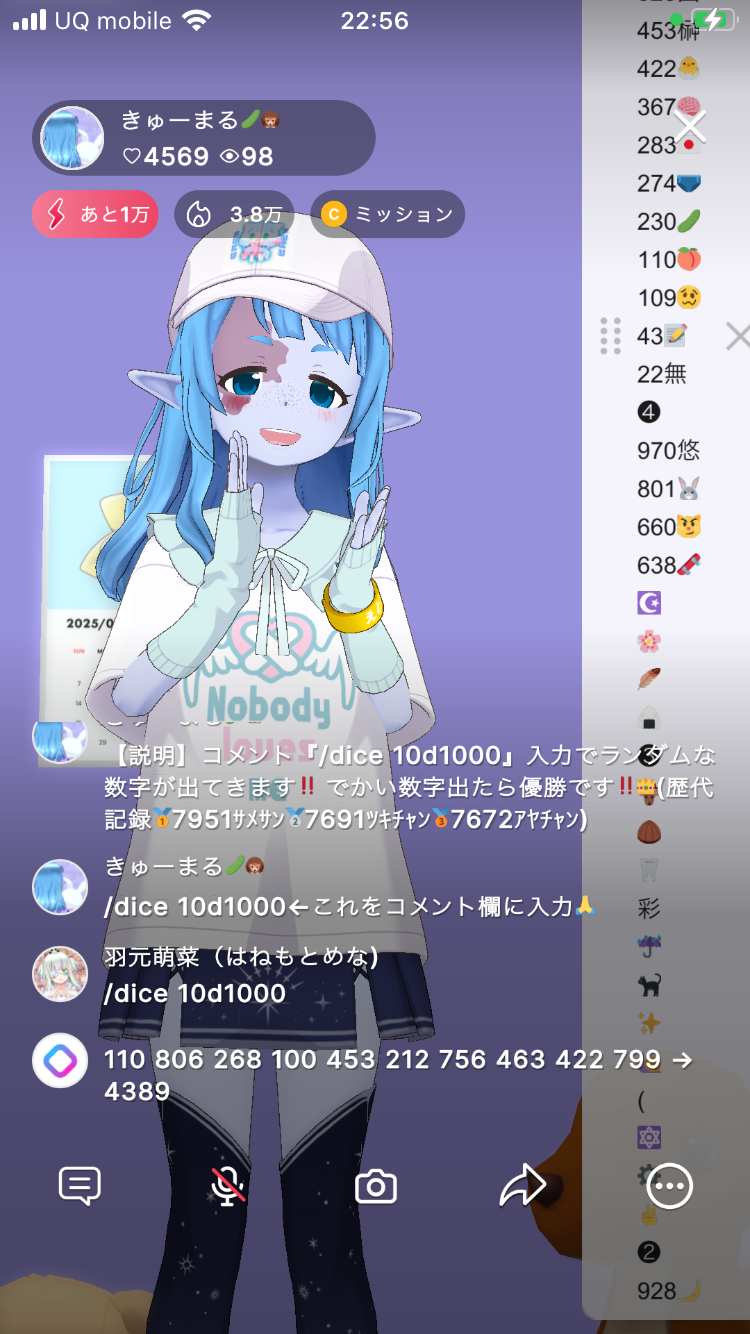The width and height of the screenshot is (750, 1334).
Task: Take a screenshot with camera icon
Action: pyautogui.click(x=376, y=1187)
